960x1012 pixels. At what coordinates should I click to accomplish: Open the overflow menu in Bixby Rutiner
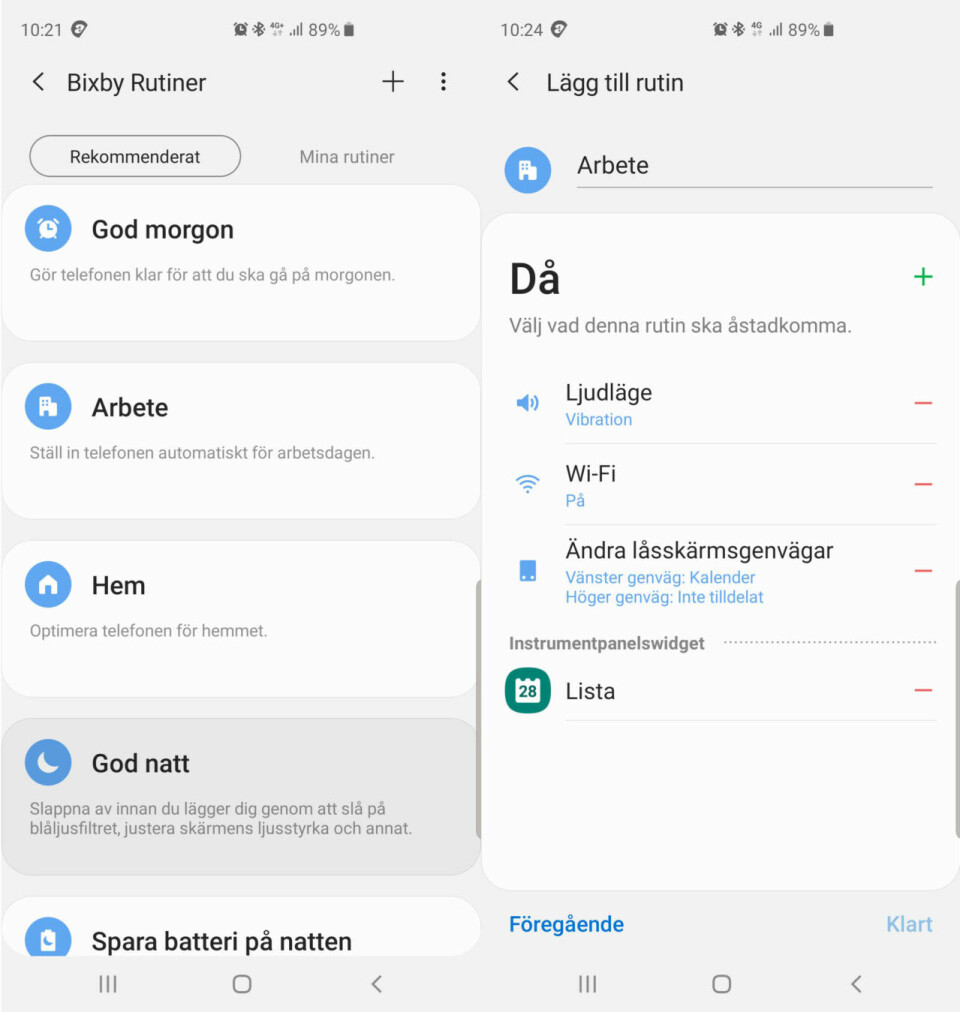pos(443,82)
